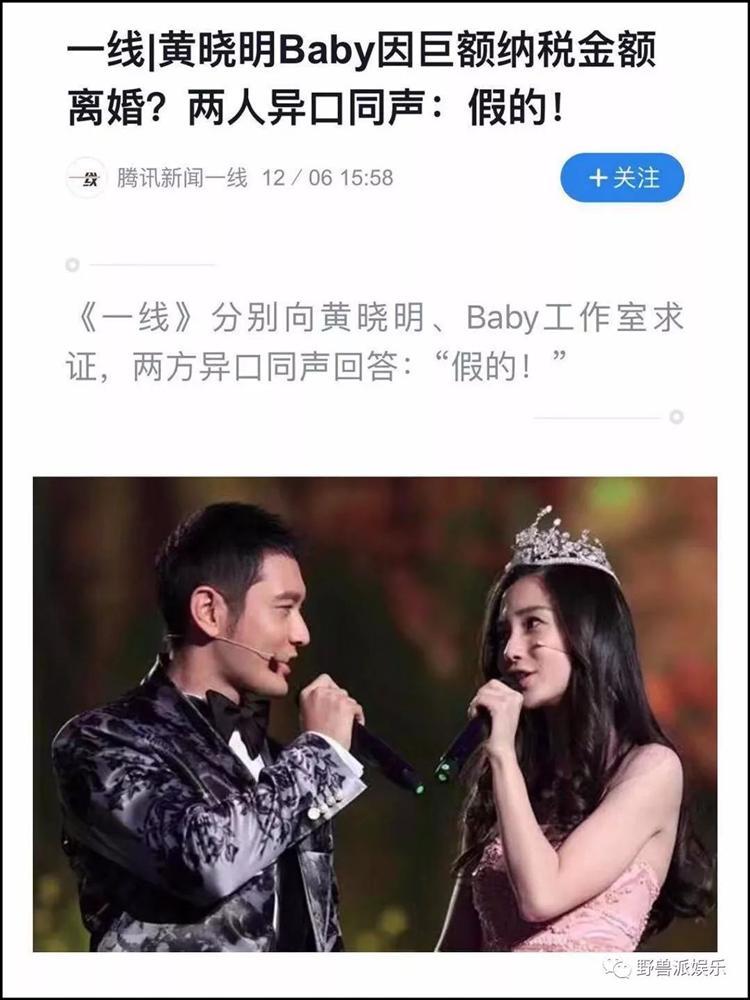This screenshot has height=1000, width=750.
Task: Select the circular ornament on the upper divider line
Action: [70, 265]
